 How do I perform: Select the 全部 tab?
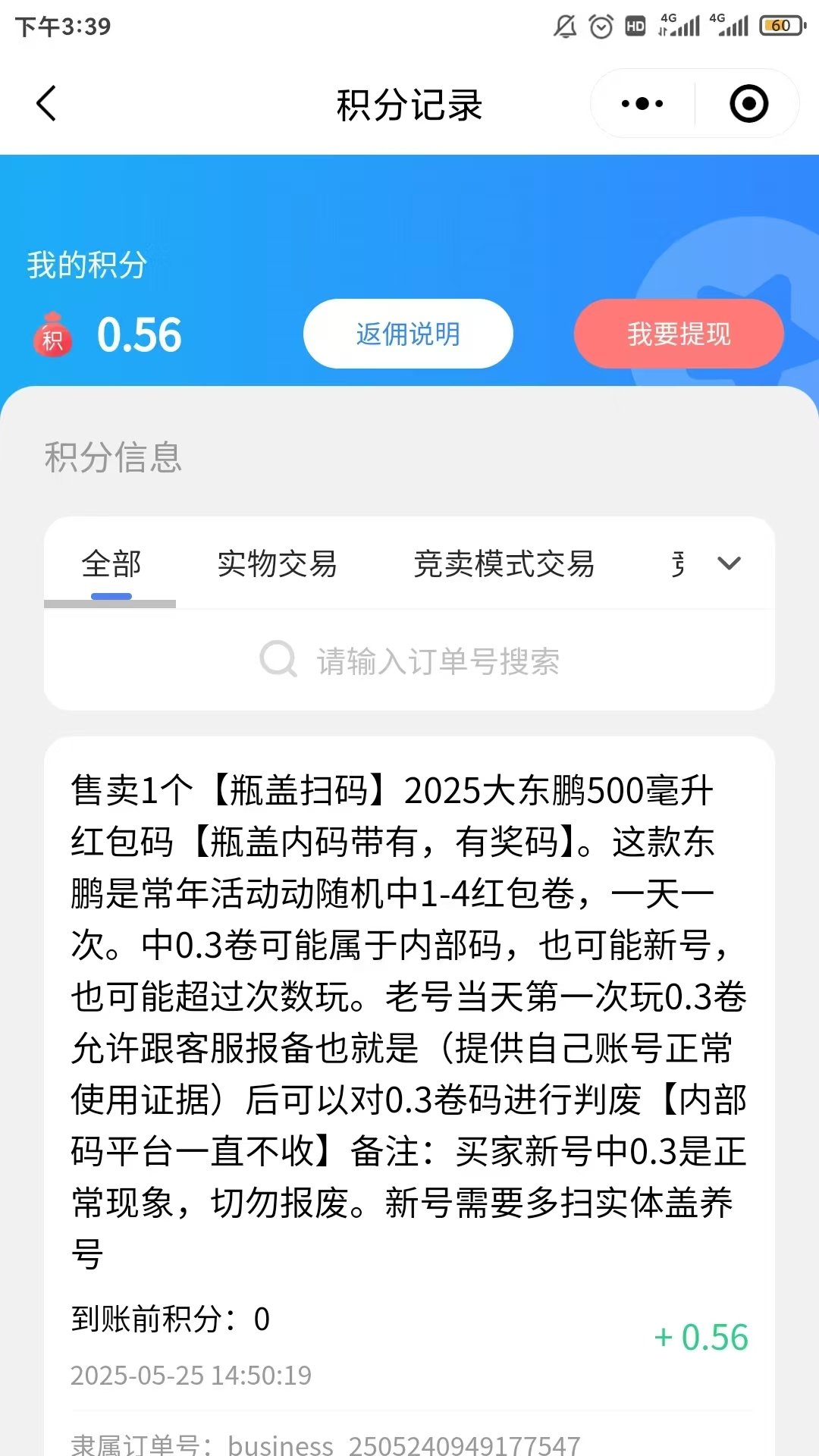coord(111,564)
